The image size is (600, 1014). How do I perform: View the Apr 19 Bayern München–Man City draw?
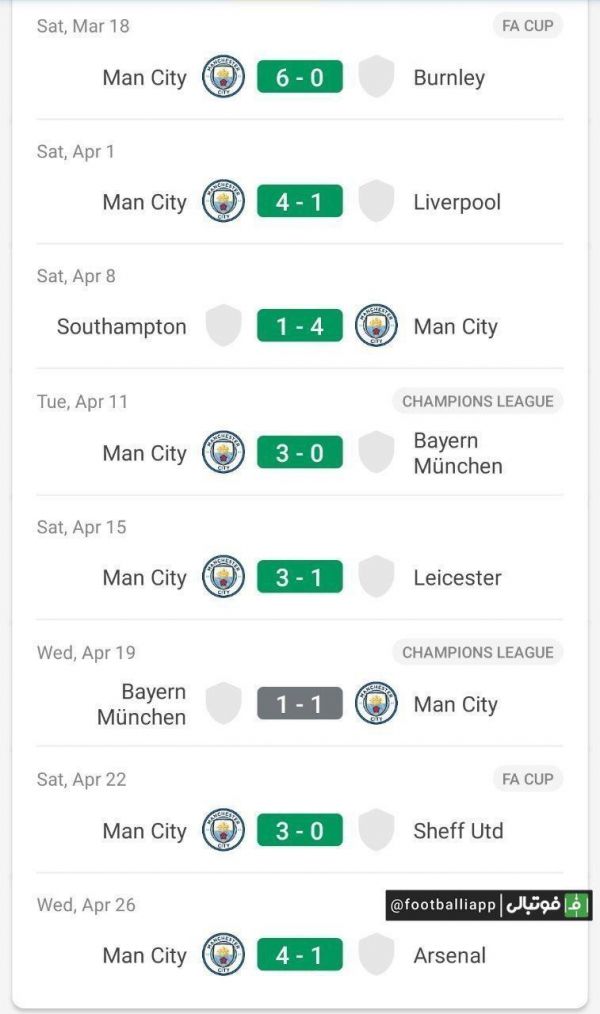pyautogui.click(x=299, y=704)
